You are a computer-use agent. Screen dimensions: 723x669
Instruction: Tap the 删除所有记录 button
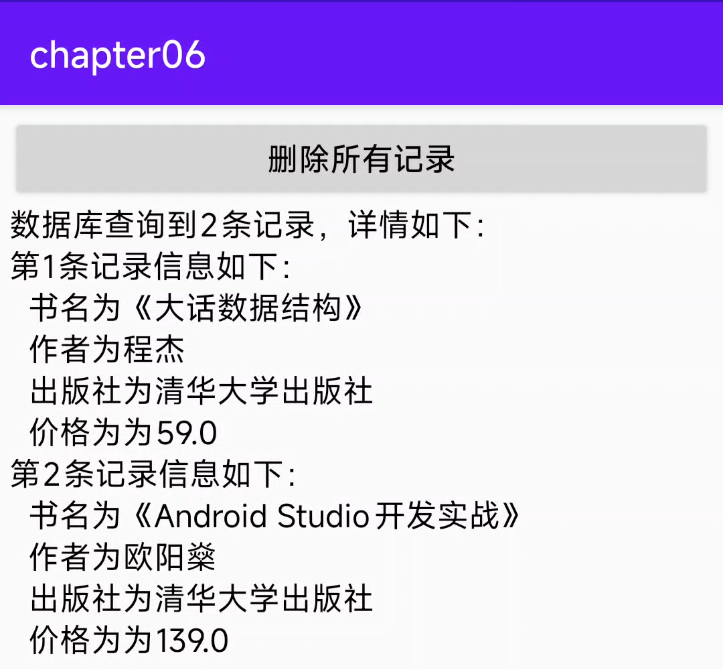(x=361, y=159)
